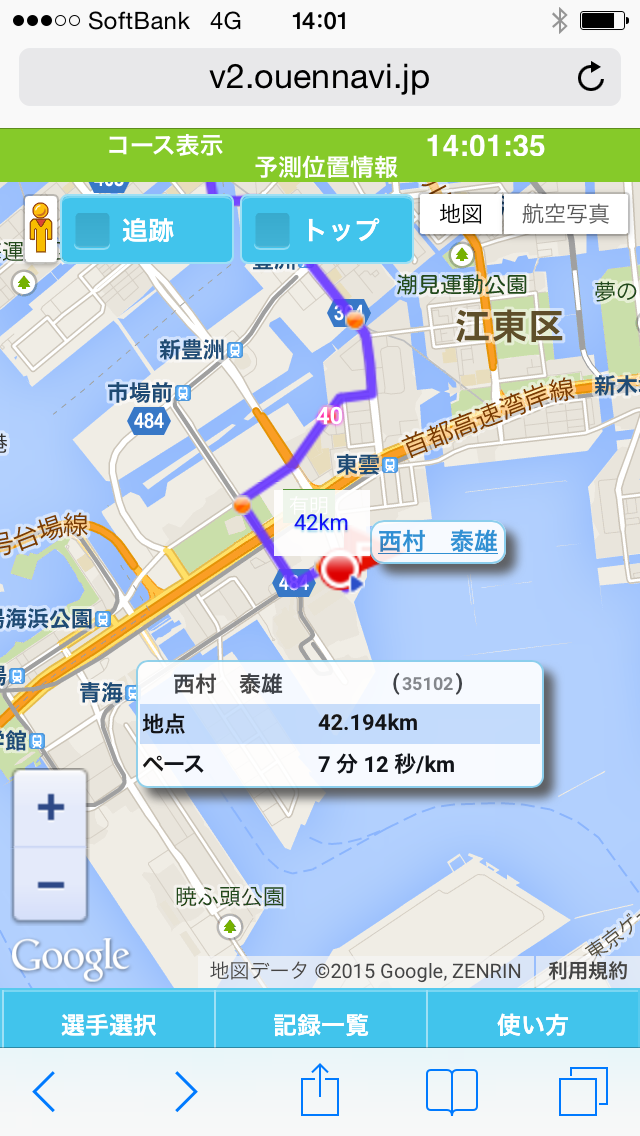The width and height of the screenshot is (640, 1136).
Task: Open the 利用規約 terms link
Action: tap(587, 971)
